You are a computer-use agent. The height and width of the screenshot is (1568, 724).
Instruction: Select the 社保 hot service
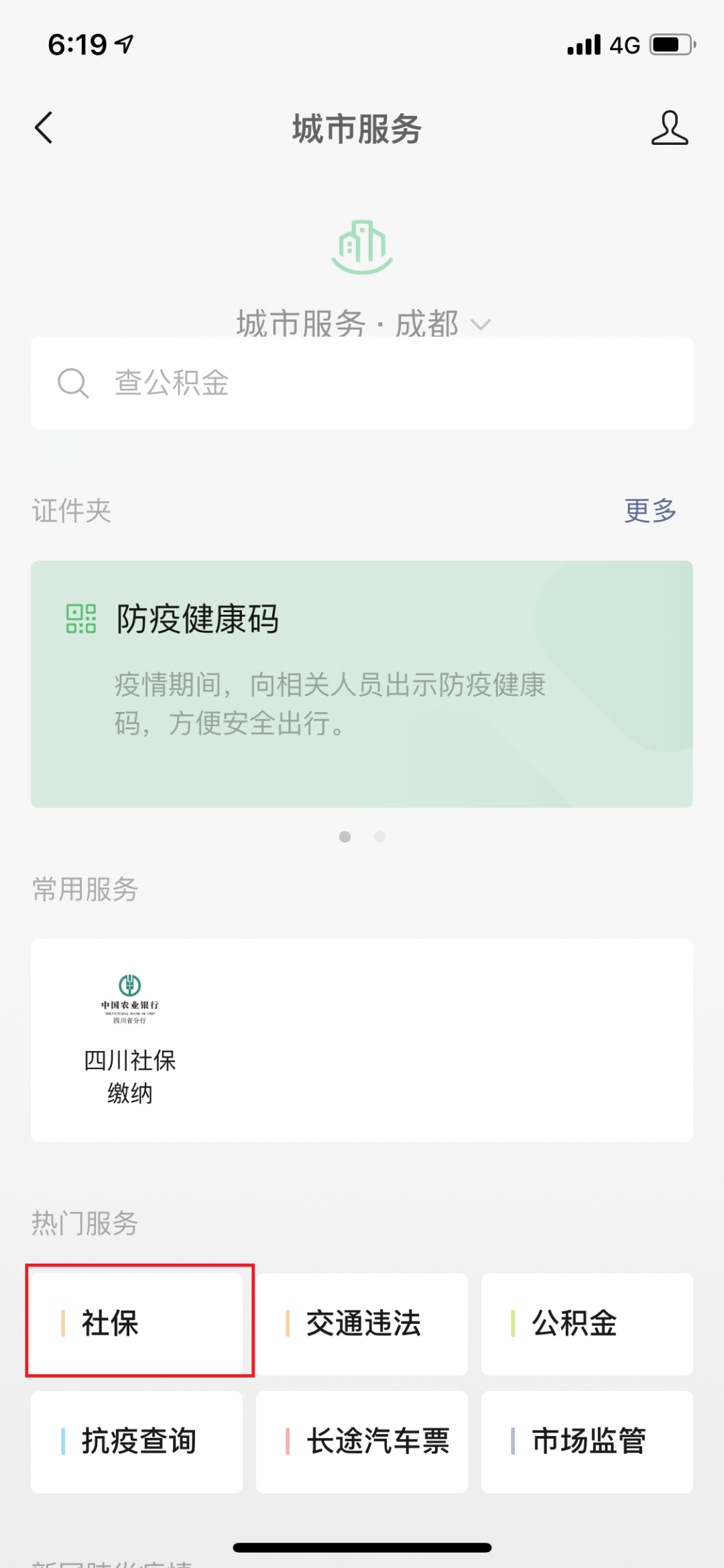[x=137, y=1324]
